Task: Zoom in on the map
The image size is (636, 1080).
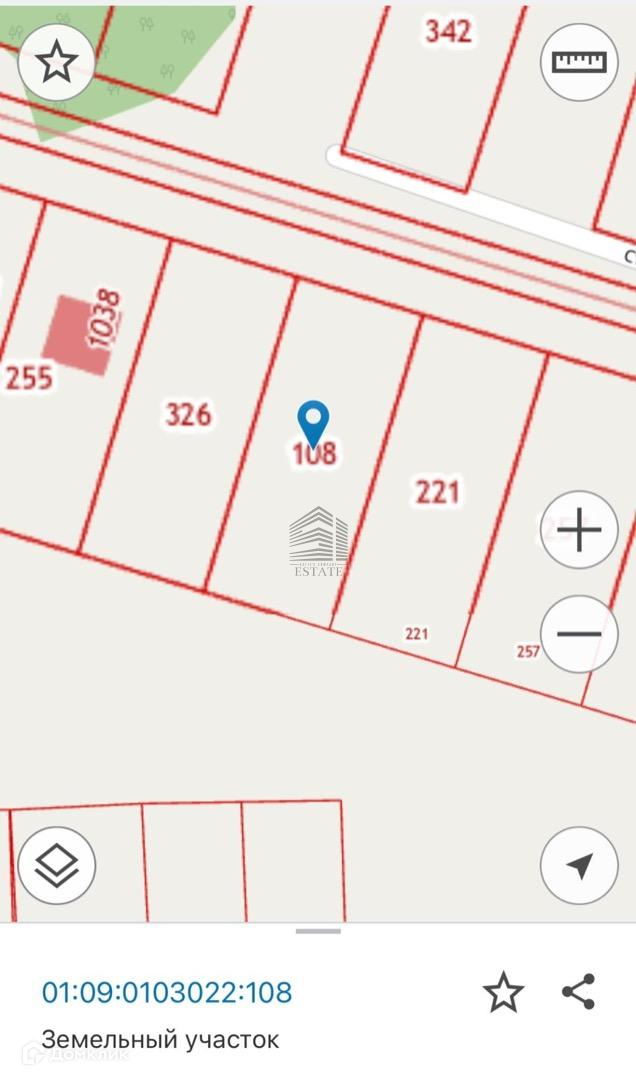Action: [579, 530]
